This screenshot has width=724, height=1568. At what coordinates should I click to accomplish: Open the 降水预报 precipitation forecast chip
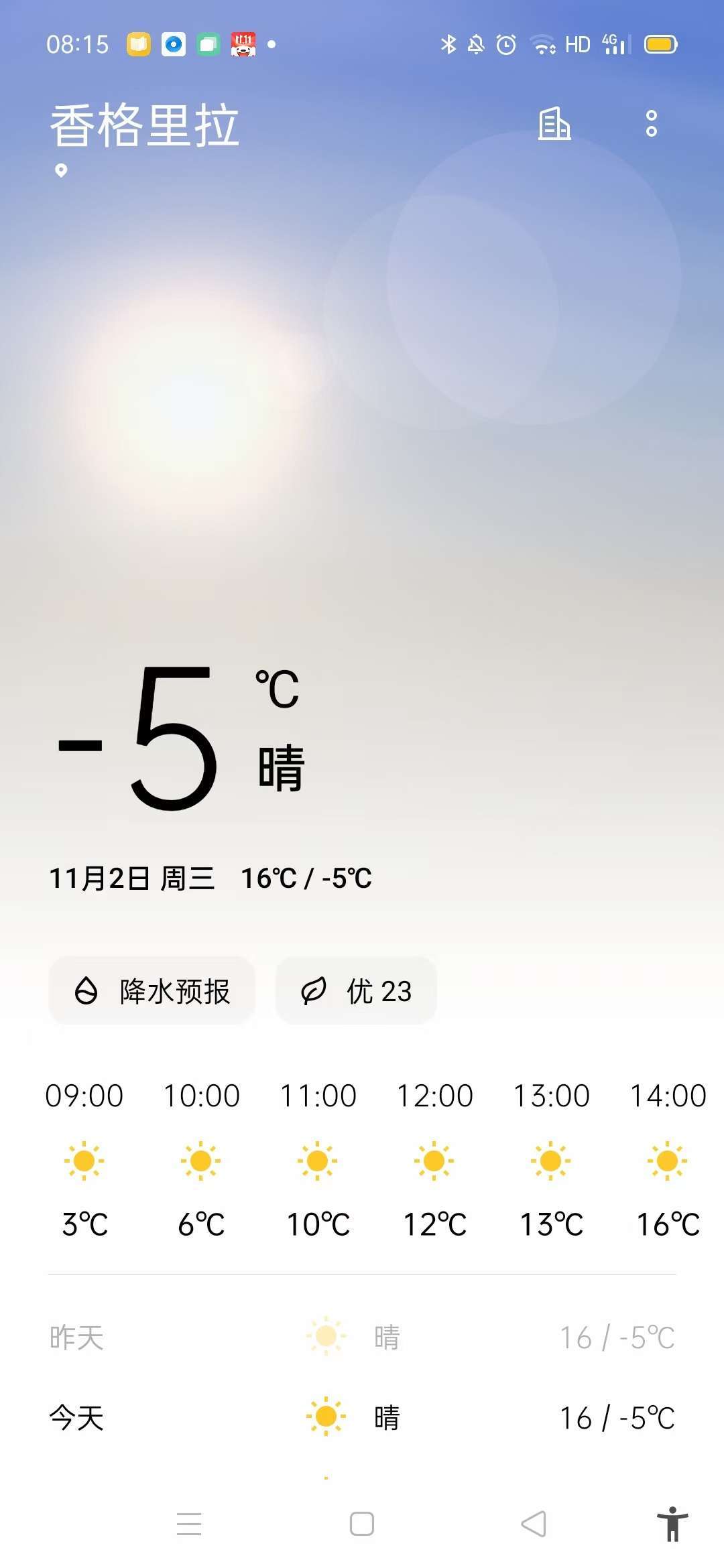pos(152,991)
